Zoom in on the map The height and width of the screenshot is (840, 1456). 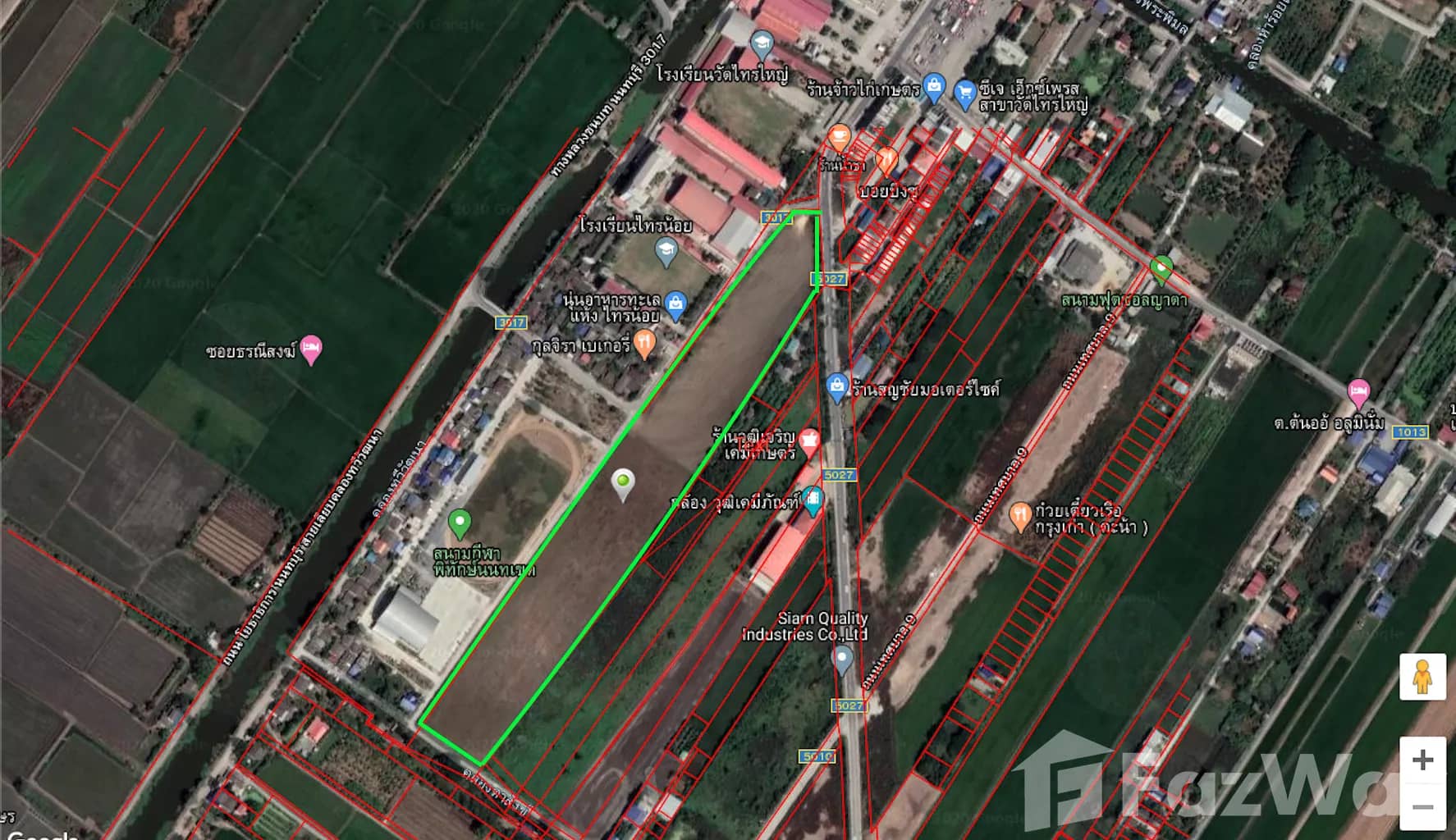[x=1422, y=760]
